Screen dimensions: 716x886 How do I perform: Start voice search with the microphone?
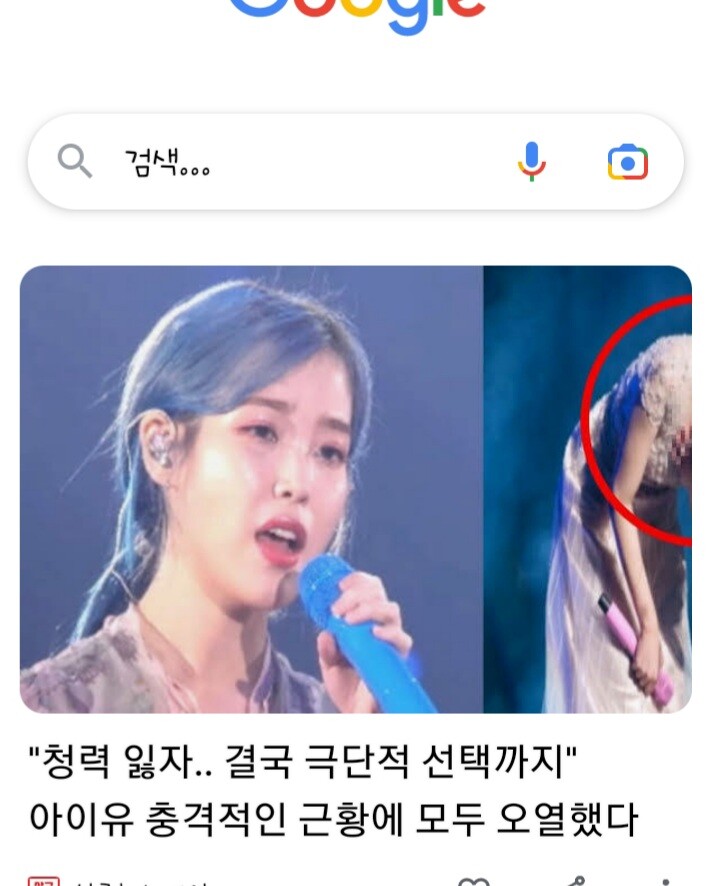point(532,161)
